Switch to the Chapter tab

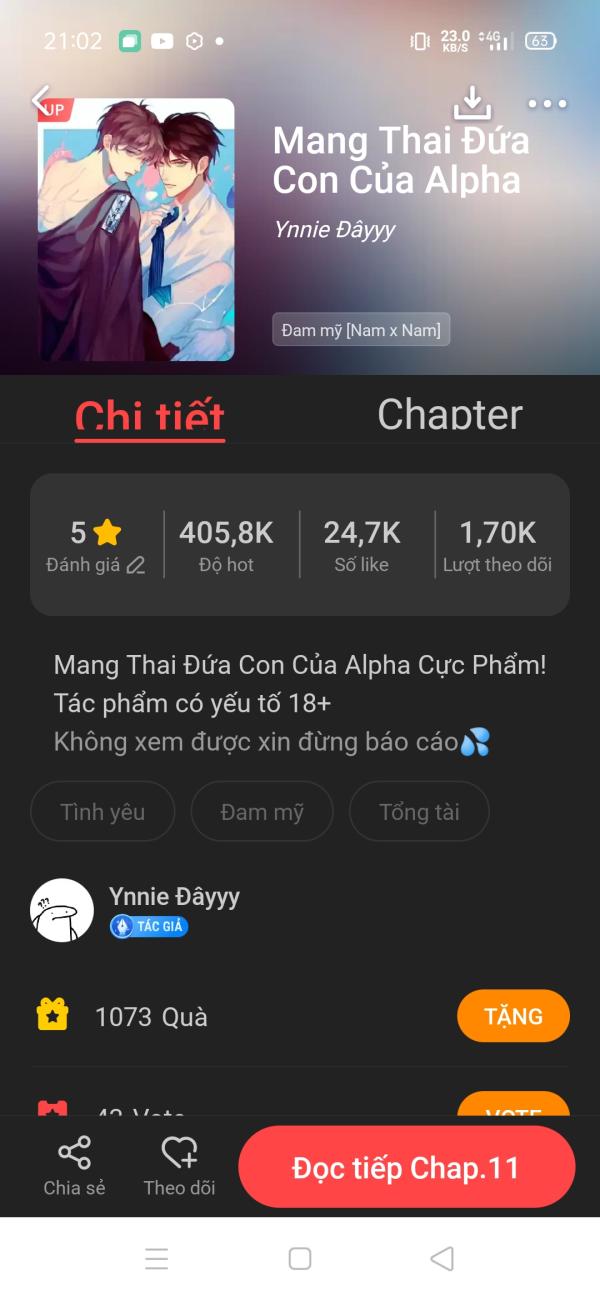pyautogui.click(x=450, y=415)
